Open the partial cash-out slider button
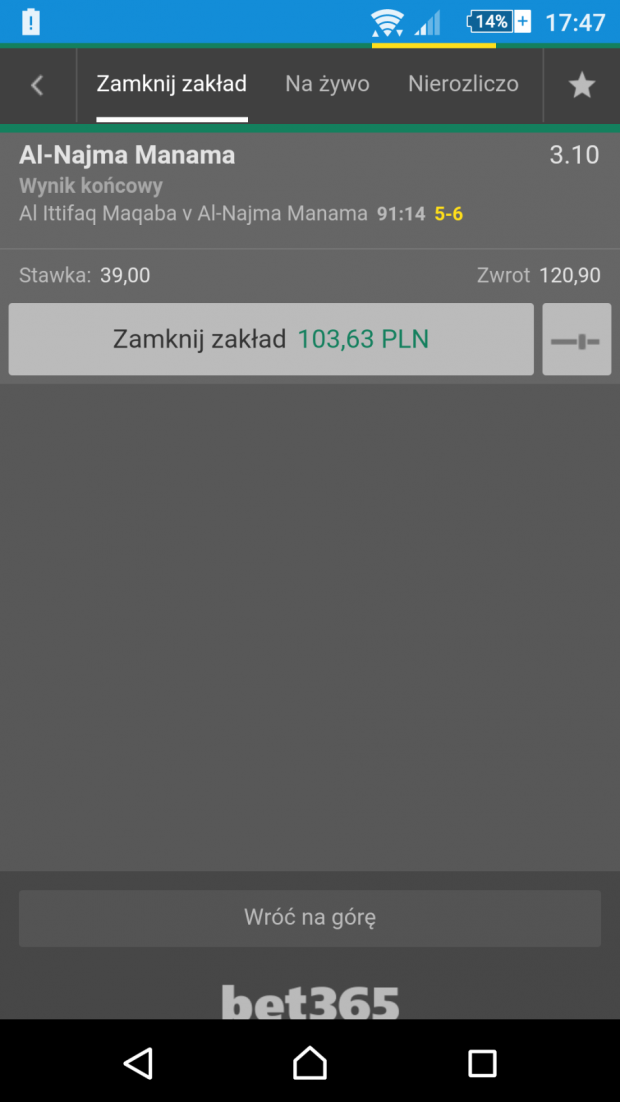The image size is (620, 1102). [x=576, y=339]
